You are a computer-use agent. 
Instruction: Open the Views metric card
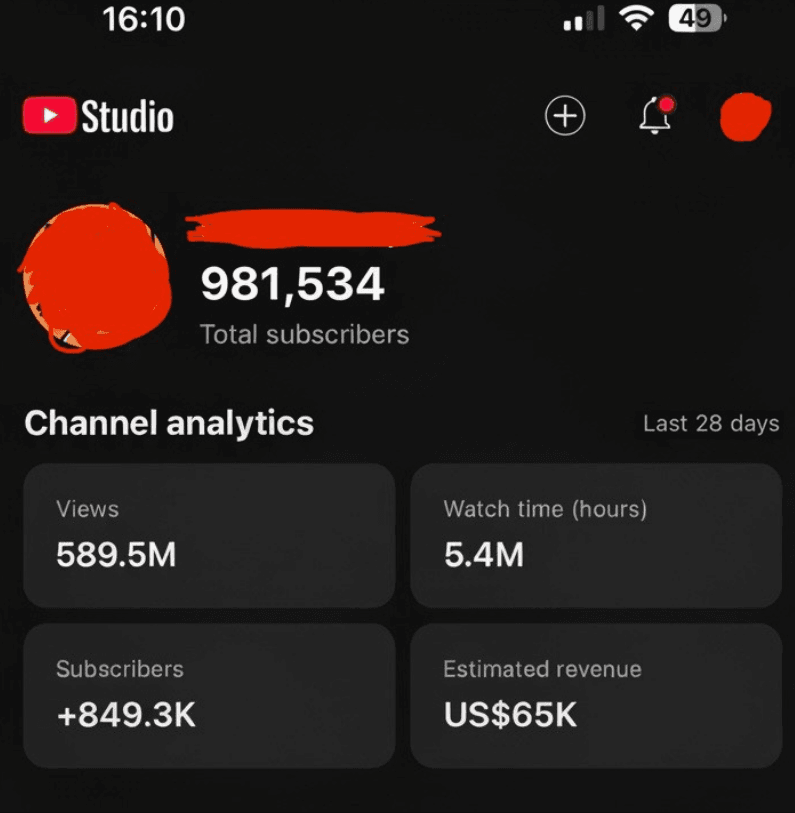click(x=208, y=535)
